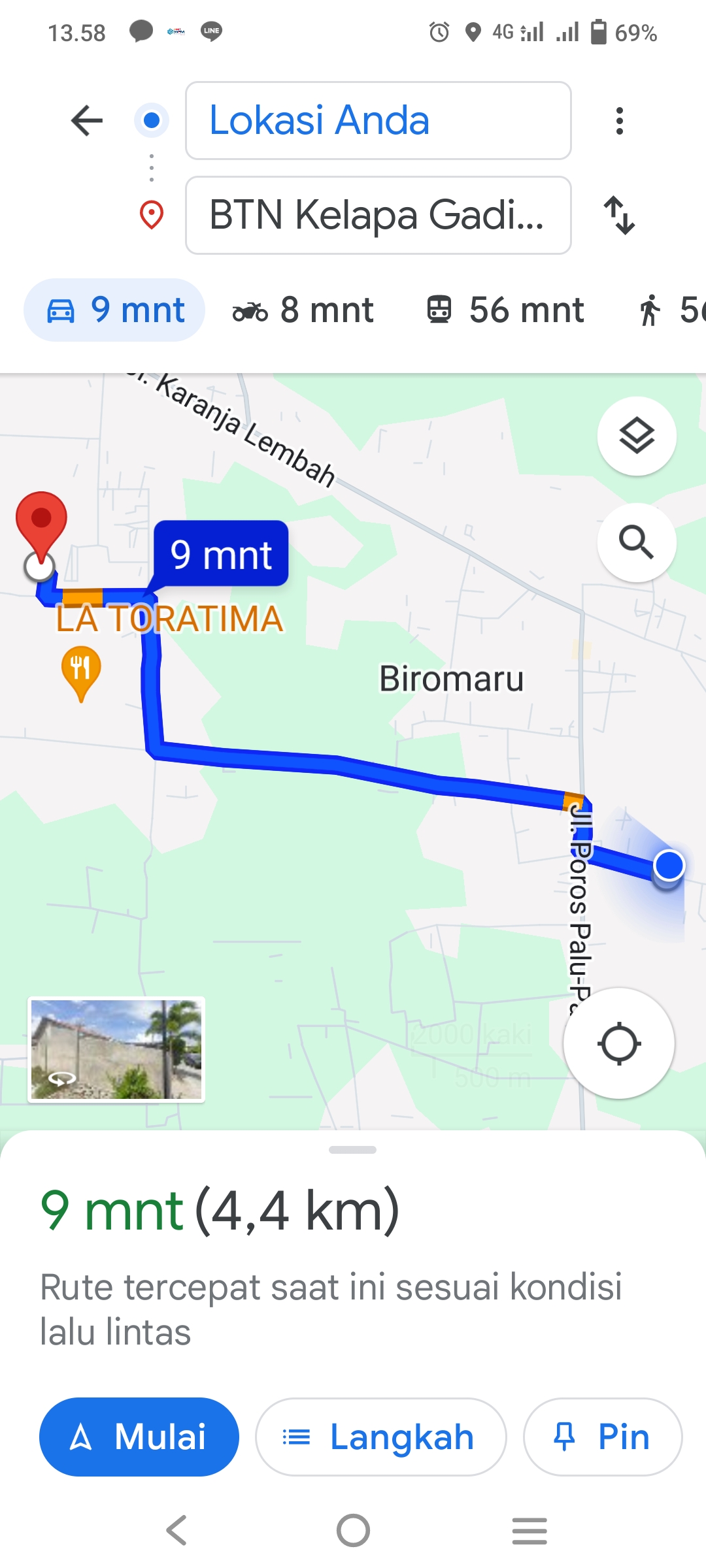Go back using the top-left arrow
The height and width of the screenshot is (1568, 706).
coord(87,121)
